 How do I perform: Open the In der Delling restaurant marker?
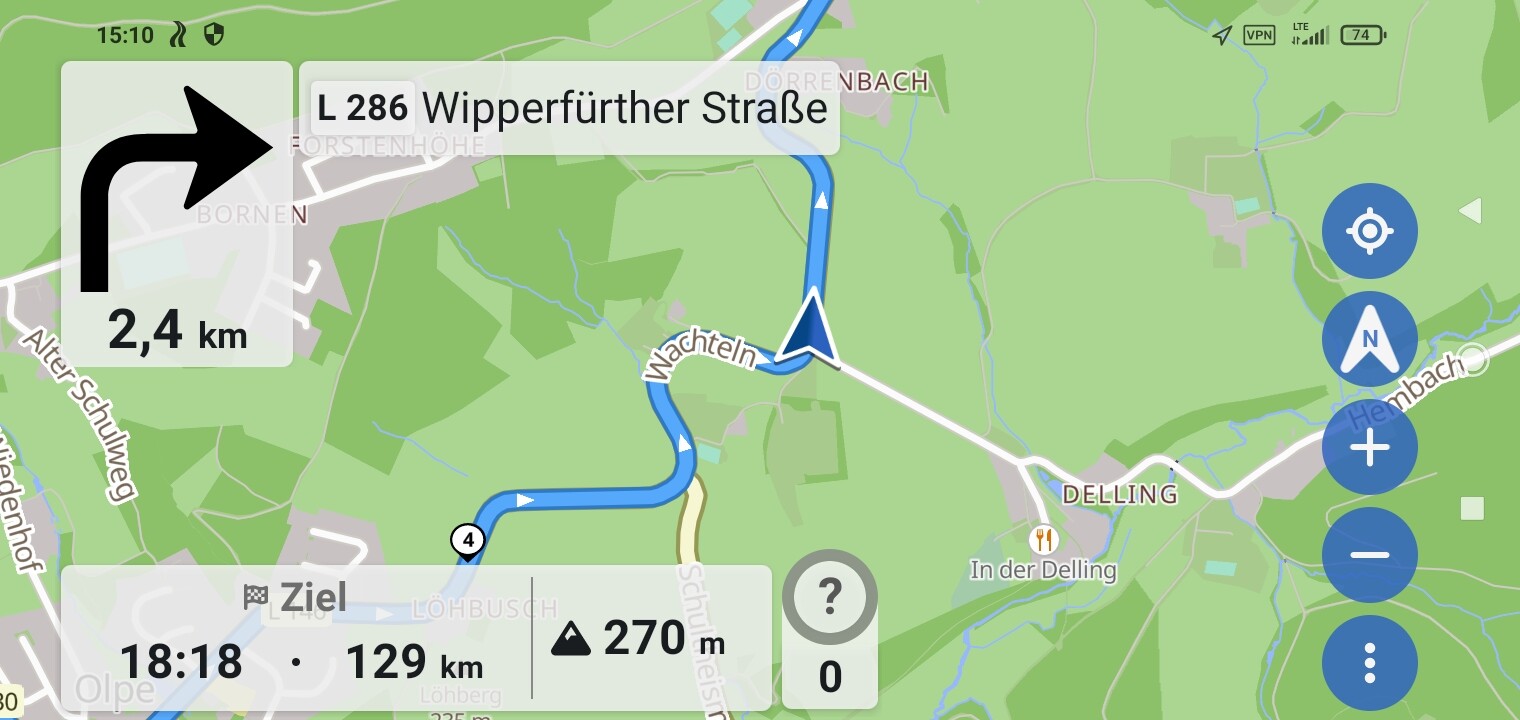1043,541
